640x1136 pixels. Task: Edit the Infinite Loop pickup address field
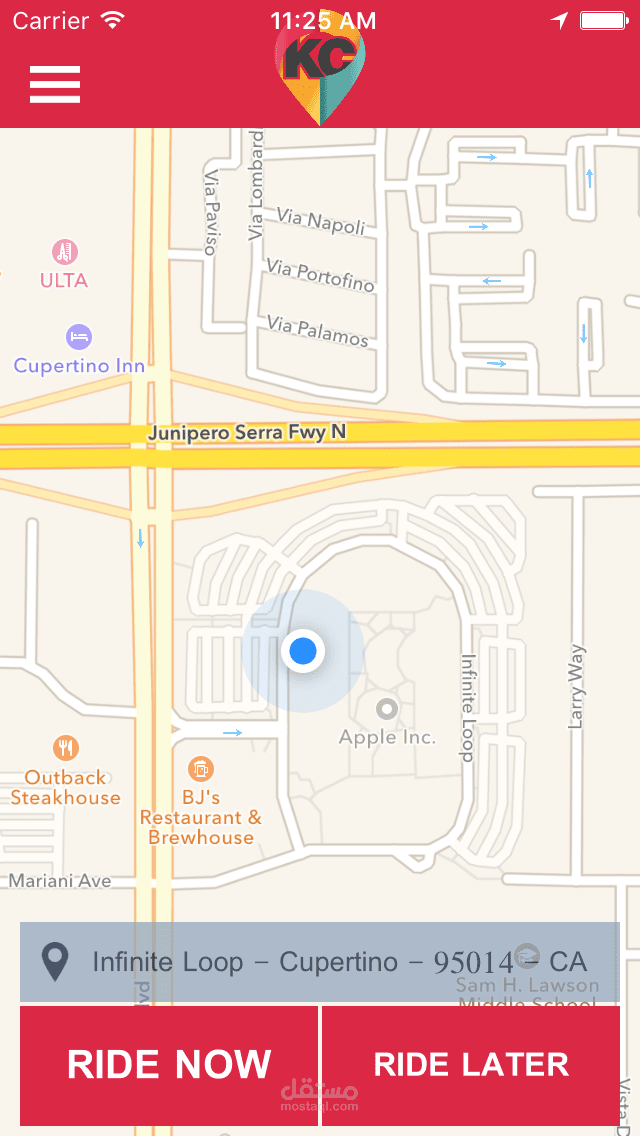(x=320, y=962)
